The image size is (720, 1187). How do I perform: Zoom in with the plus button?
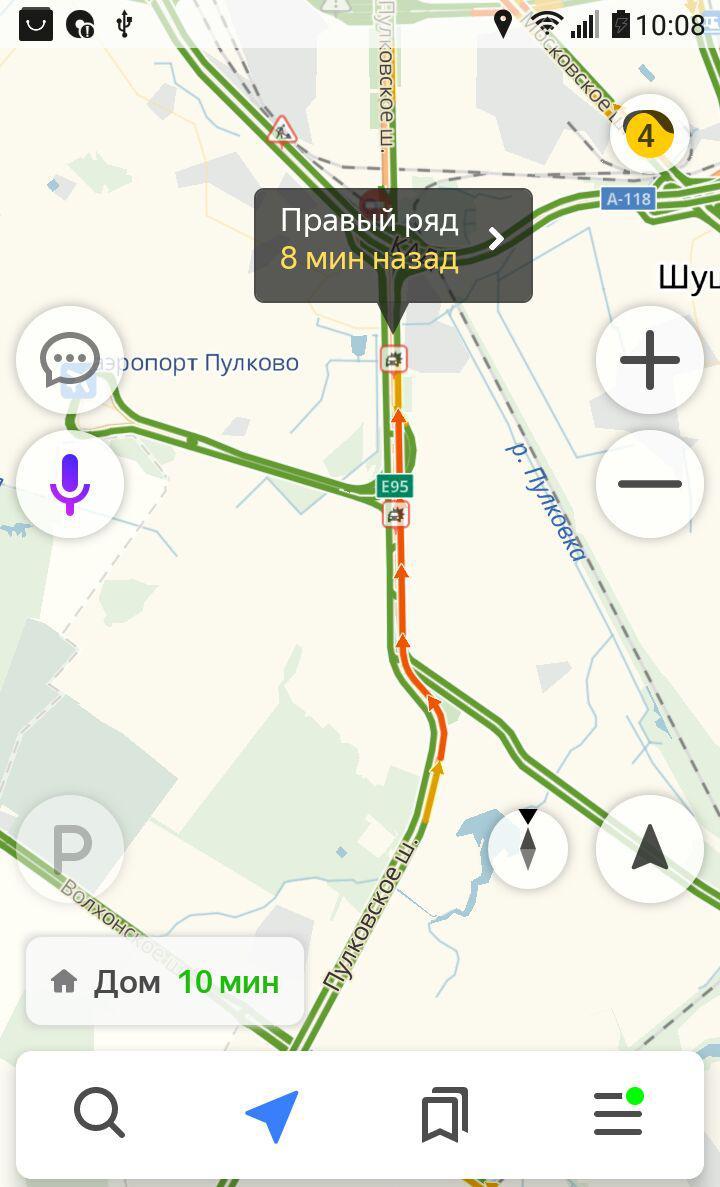649,360
